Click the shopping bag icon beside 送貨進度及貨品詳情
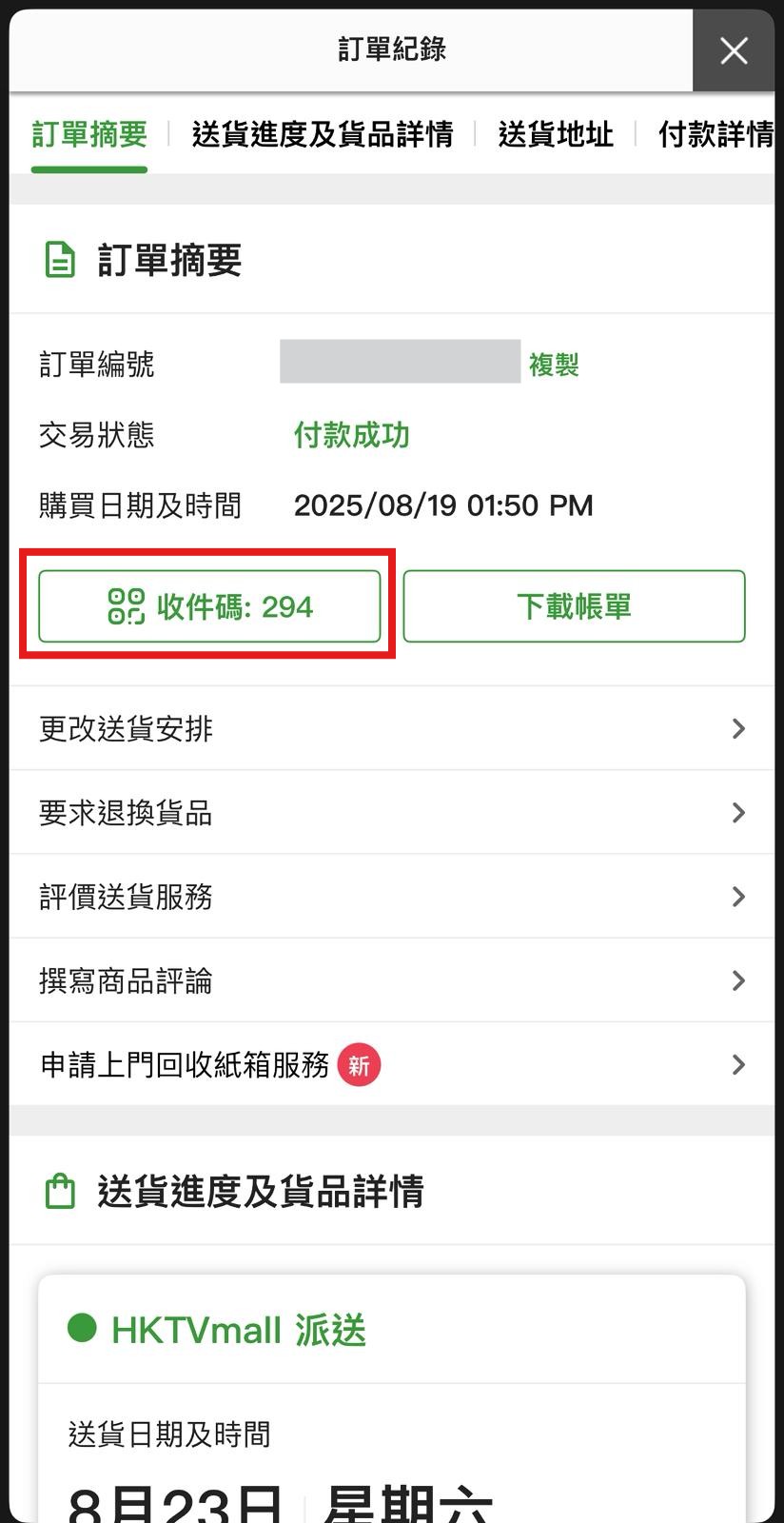Screen dimensions: 784x1523 tap(60, 1190)
